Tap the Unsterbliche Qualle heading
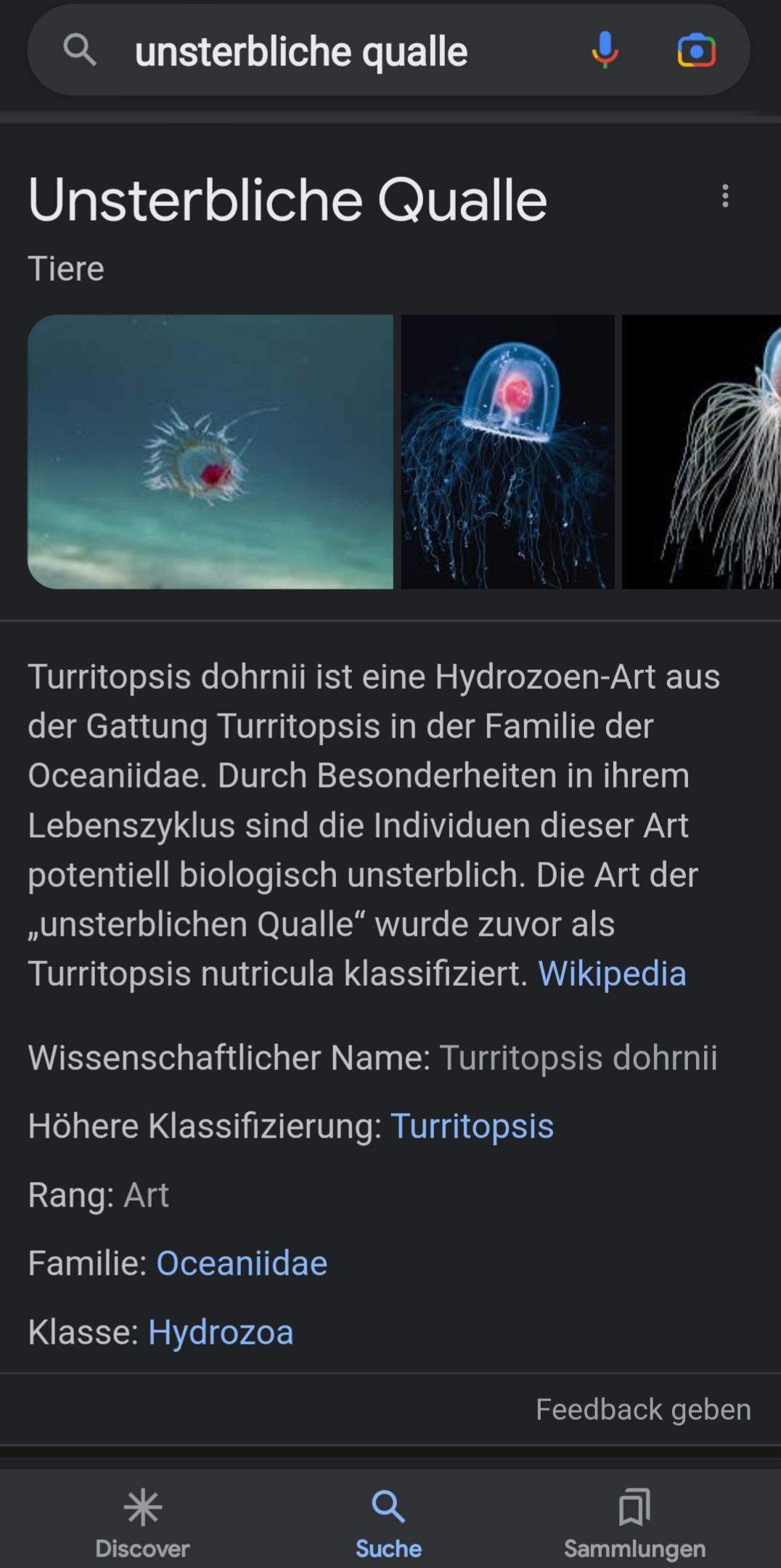This screenshot has width=781, height=1568. pyautogui.click(x=287, y=202)
